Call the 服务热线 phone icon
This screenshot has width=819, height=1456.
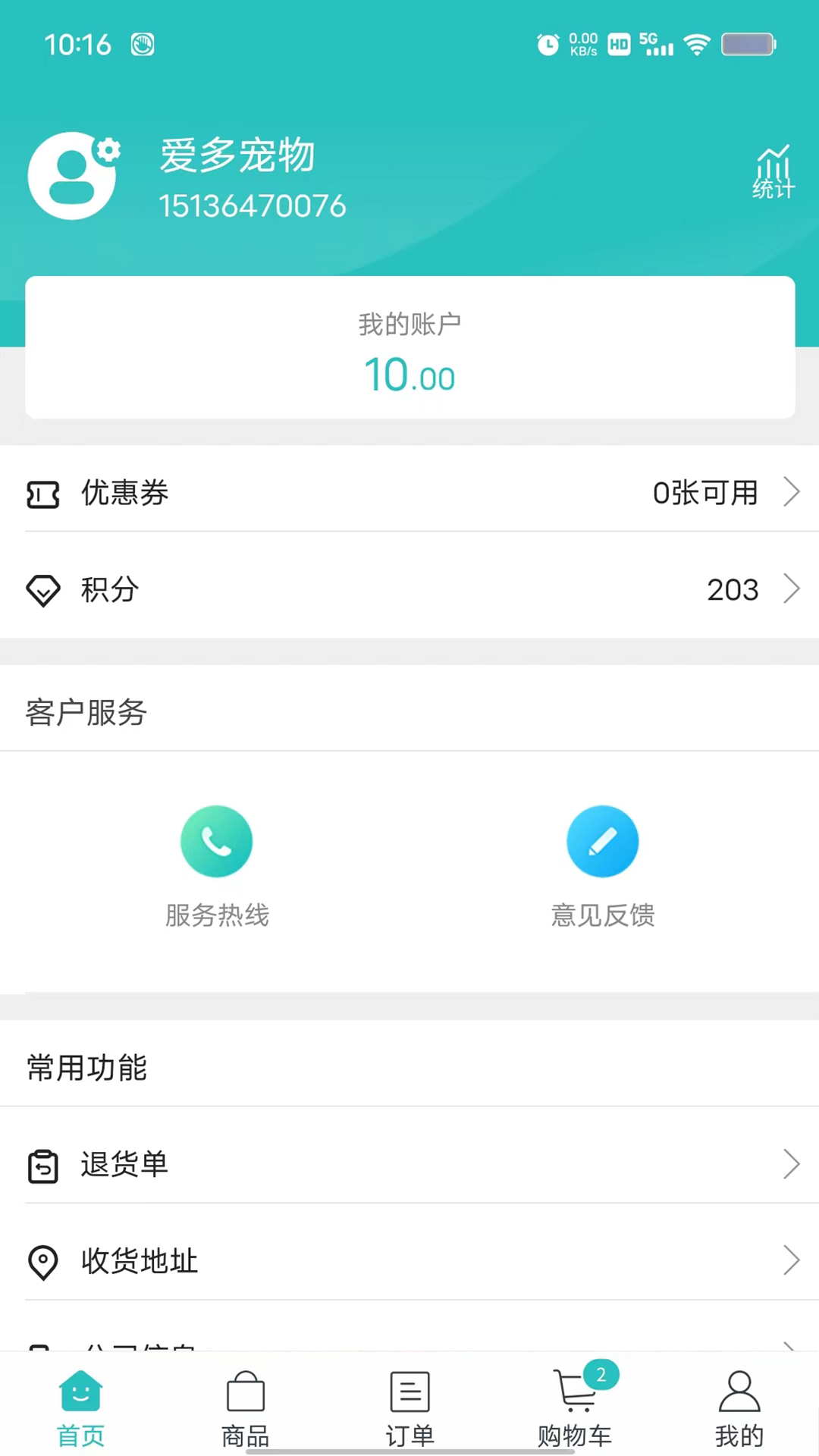pos(216,840)
